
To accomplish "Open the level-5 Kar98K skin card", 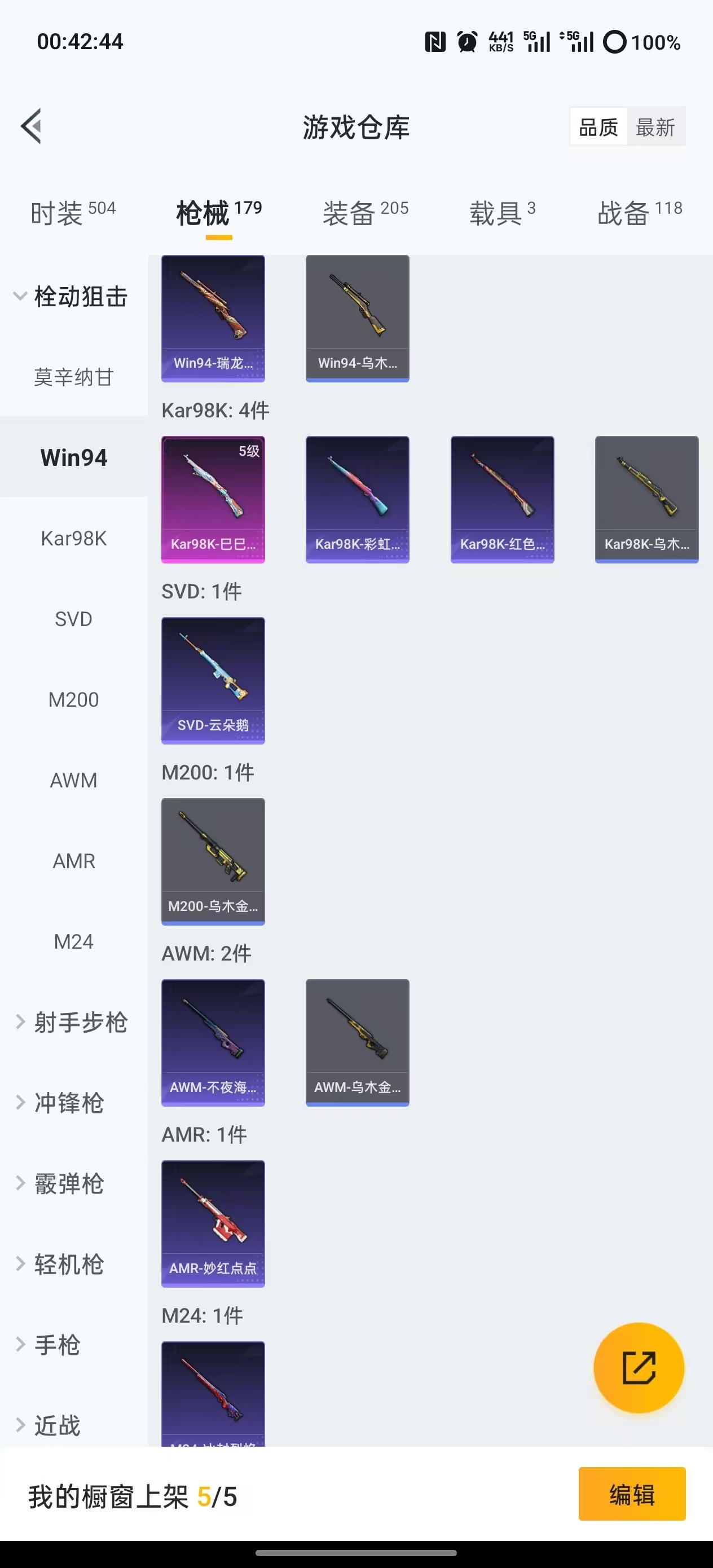I will coord(213,499).
